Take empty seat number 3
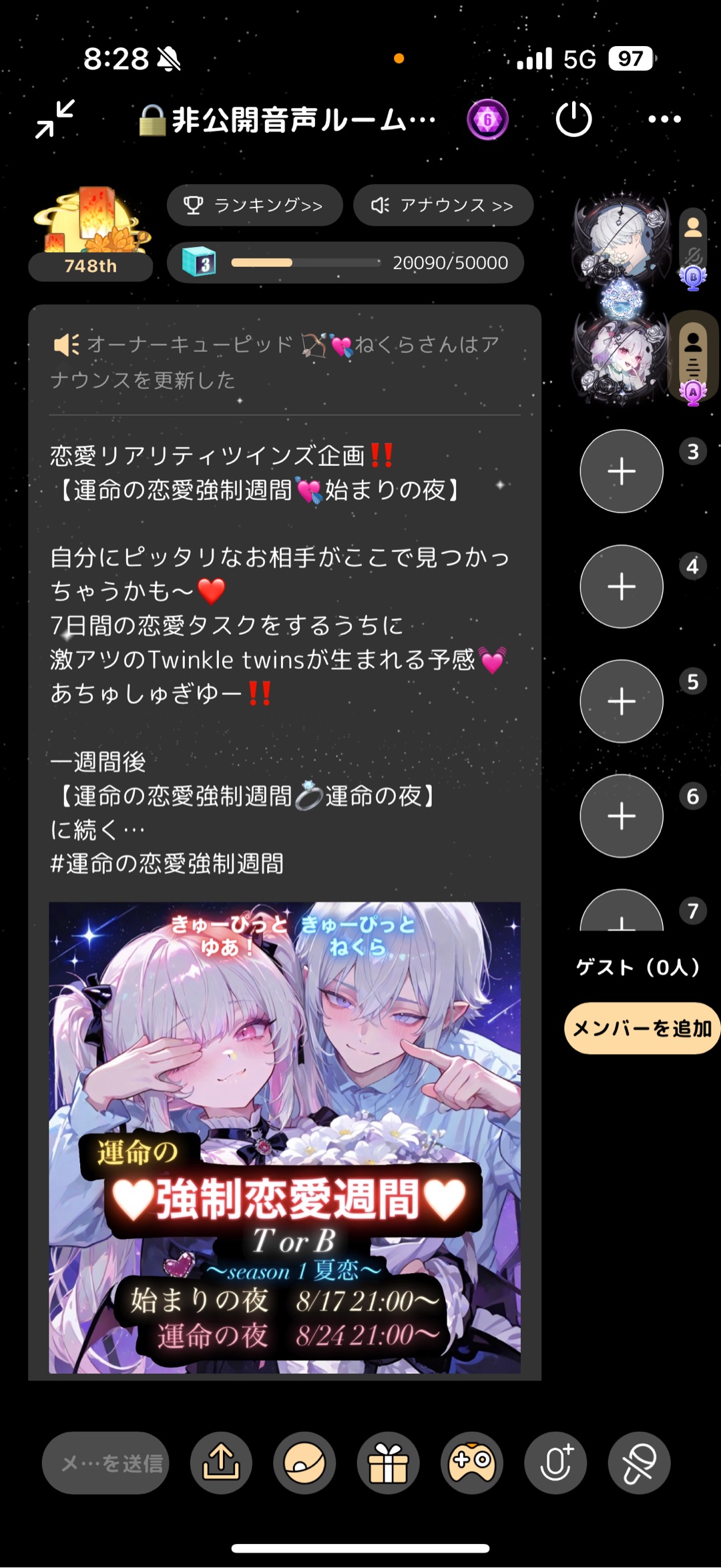Image resolution: width=721 pixels, height=1568 pixels. click(621, 471)
